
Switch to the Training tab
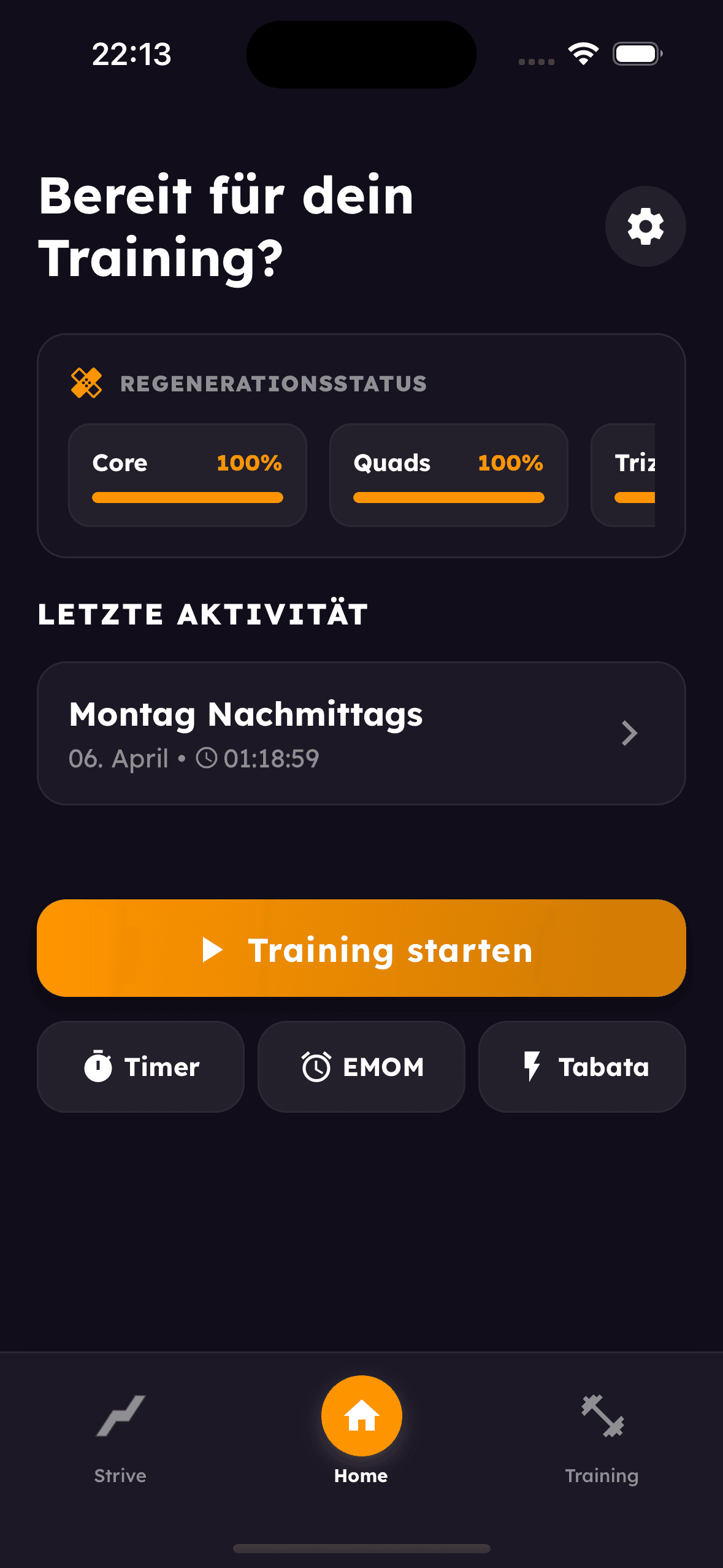602,1435
